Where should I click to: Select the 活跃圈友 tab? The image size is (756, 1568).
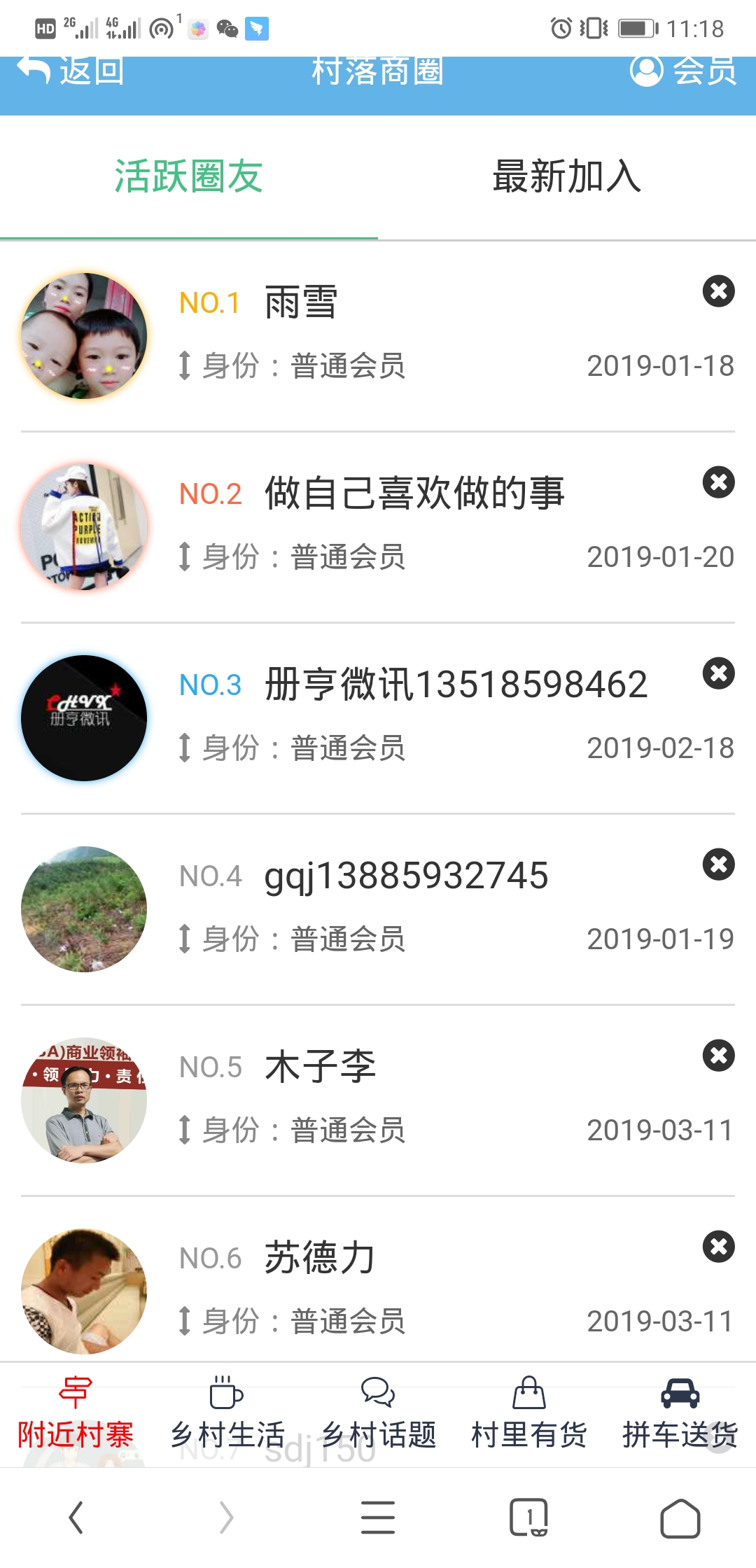click(188, 176)
